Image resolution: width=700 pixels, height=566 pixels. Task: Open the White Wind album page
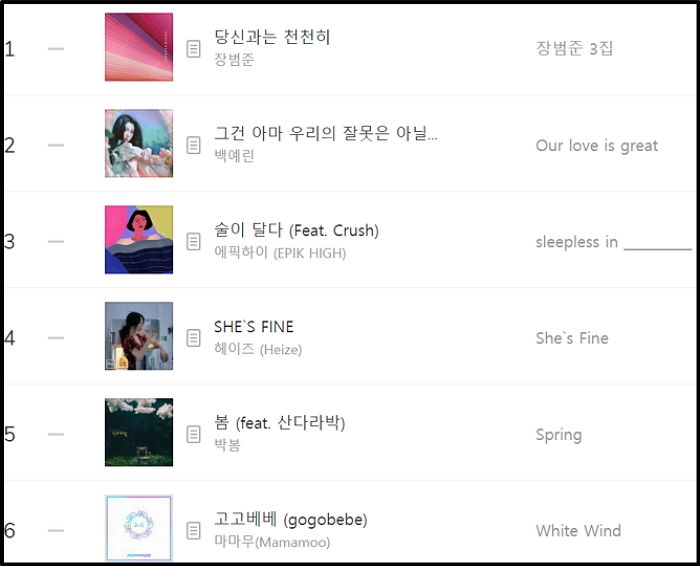coord(578,530)
